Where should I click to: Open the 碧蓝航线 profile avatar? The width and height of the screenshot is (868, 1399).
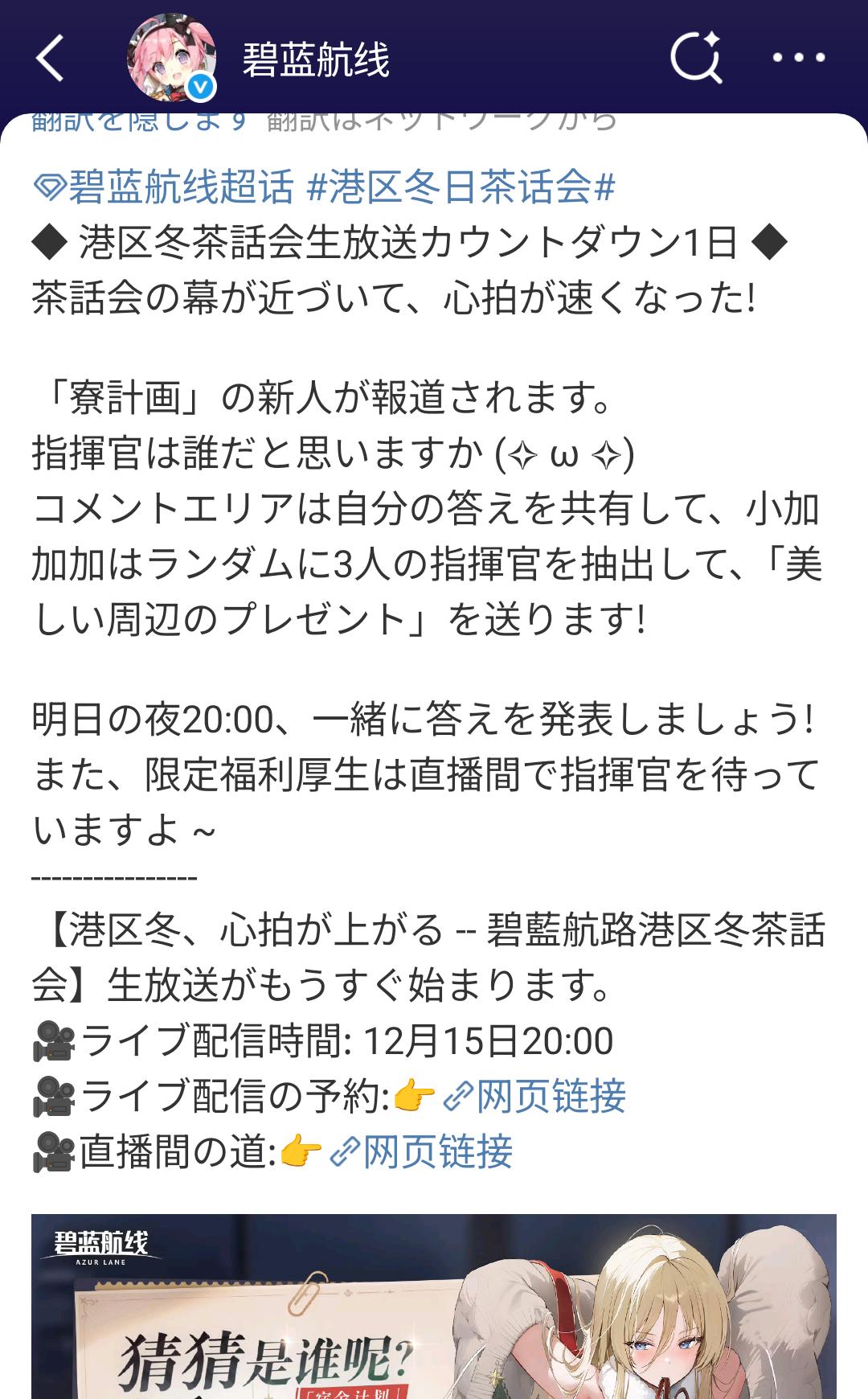(171, 58)
